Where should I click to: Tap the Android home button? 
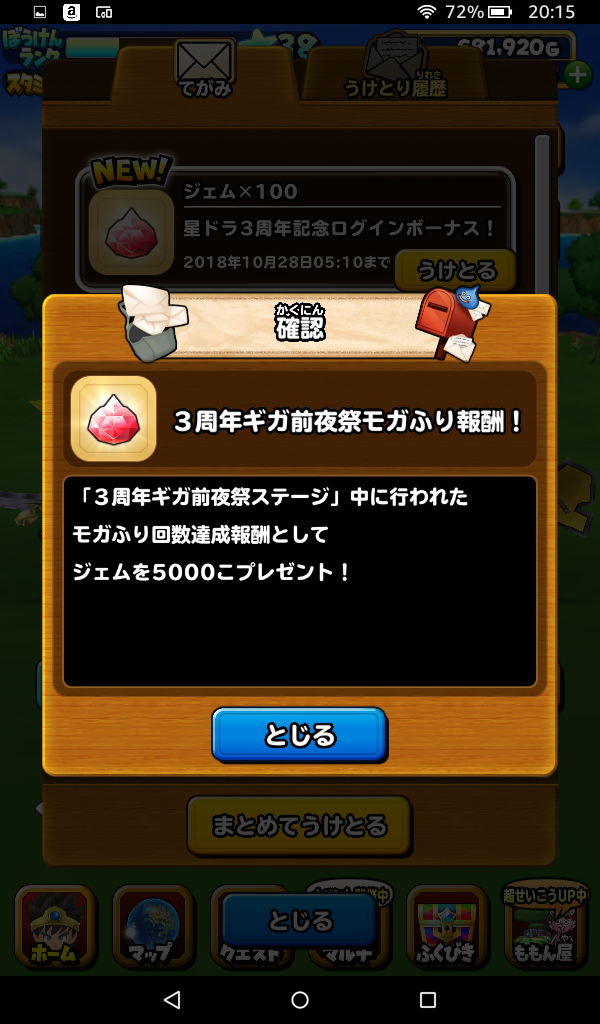[x=300, y=999]
